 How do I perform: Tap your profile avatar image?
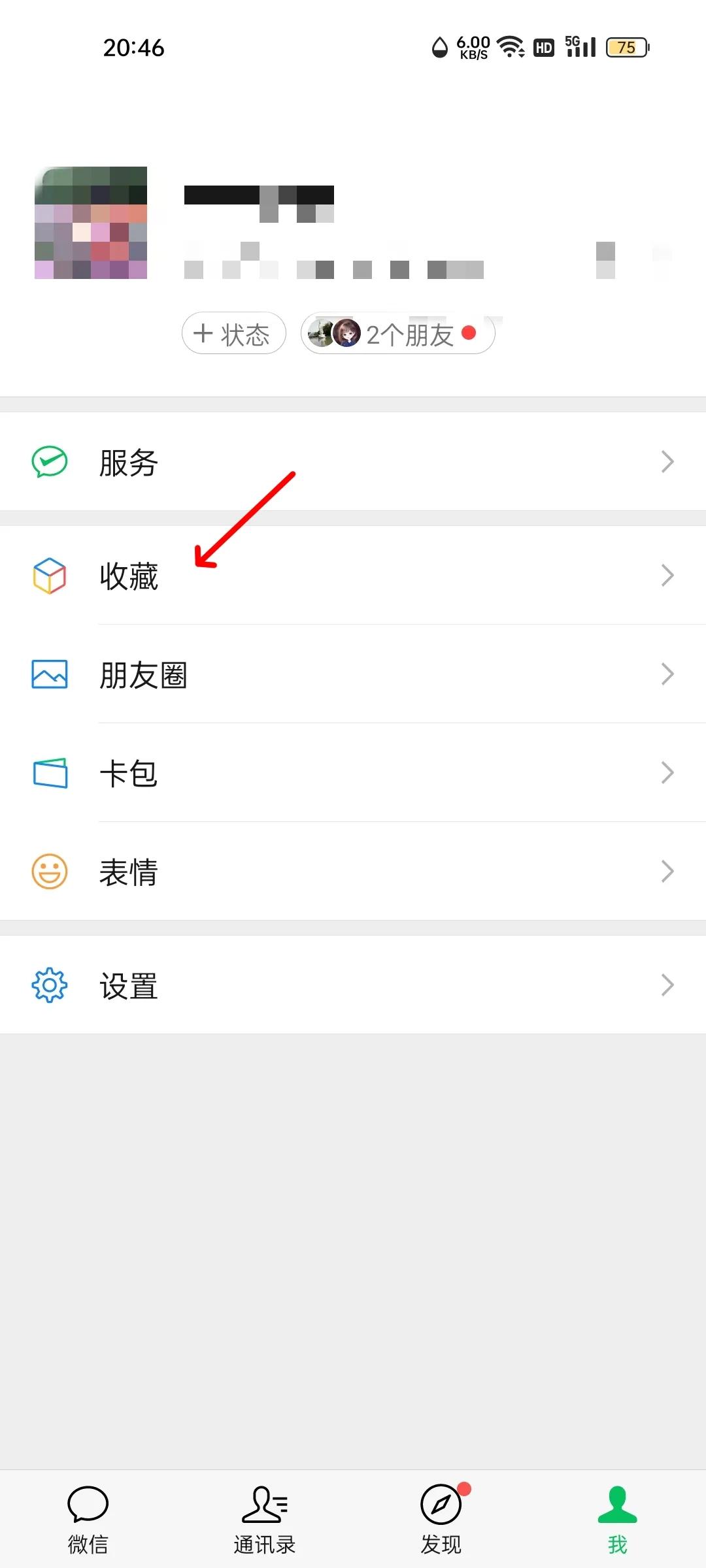click(x=92, y=222)
